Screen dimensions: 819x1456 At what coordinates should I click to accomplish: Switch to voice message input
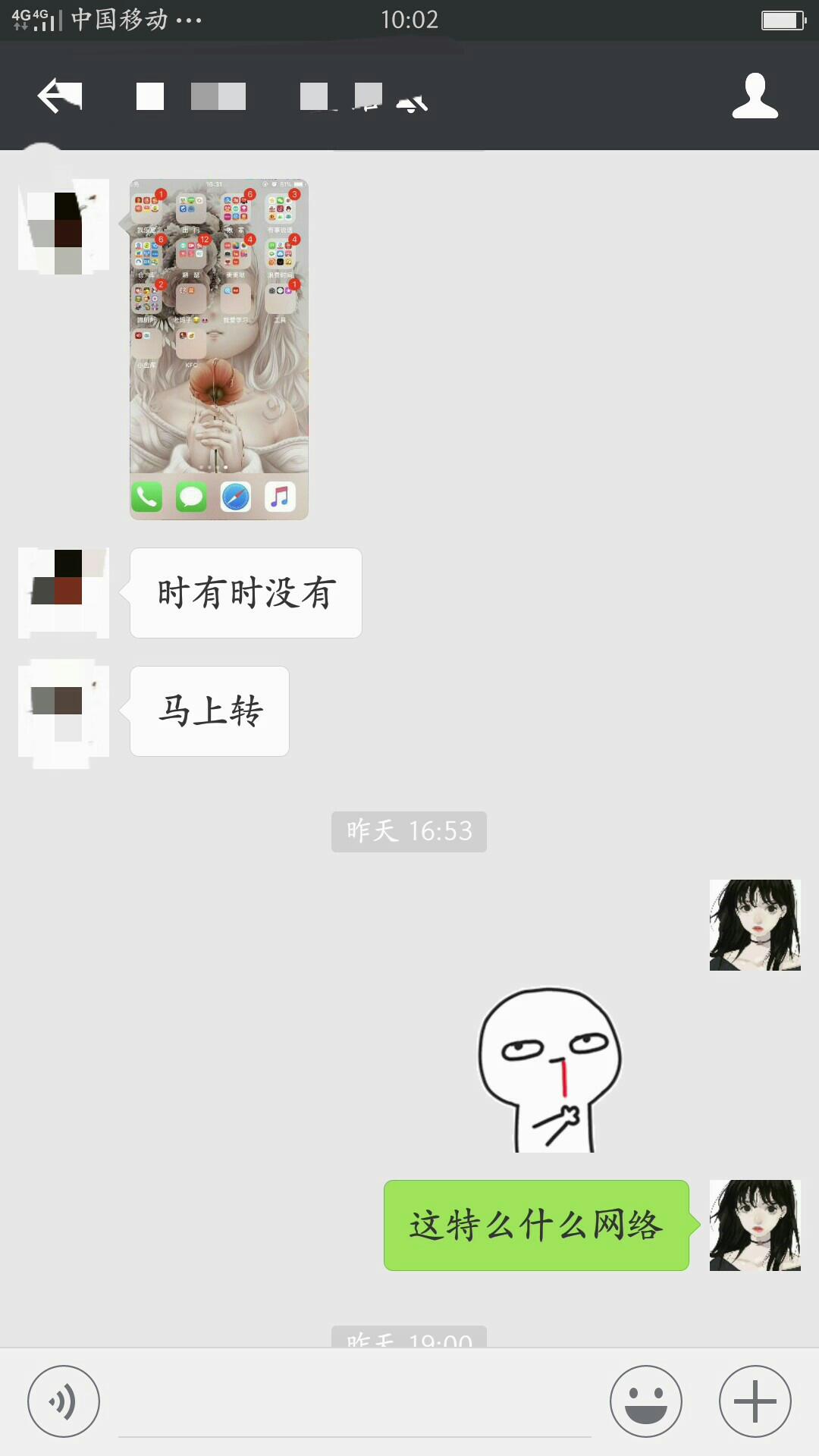click(64, 1401)
